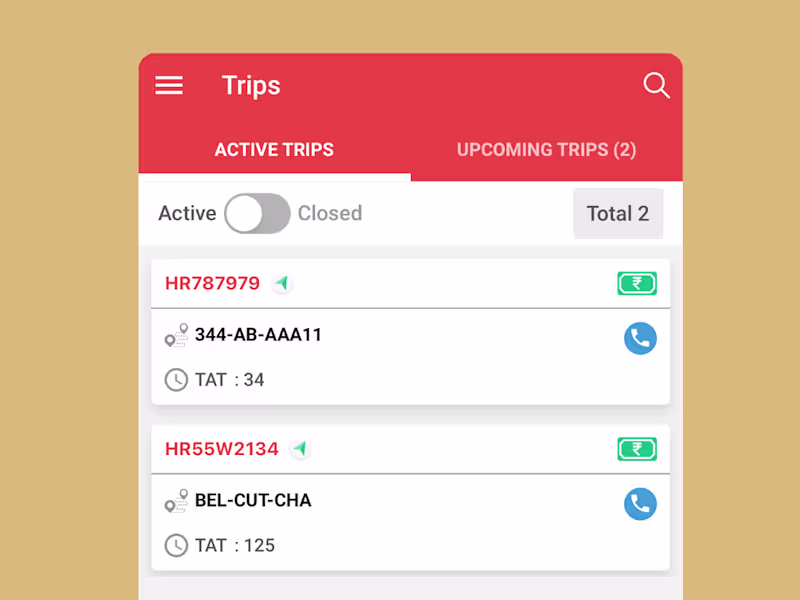Select the Active Trips tab
Viewport: 800px width, 600px height.
[274, 150]
